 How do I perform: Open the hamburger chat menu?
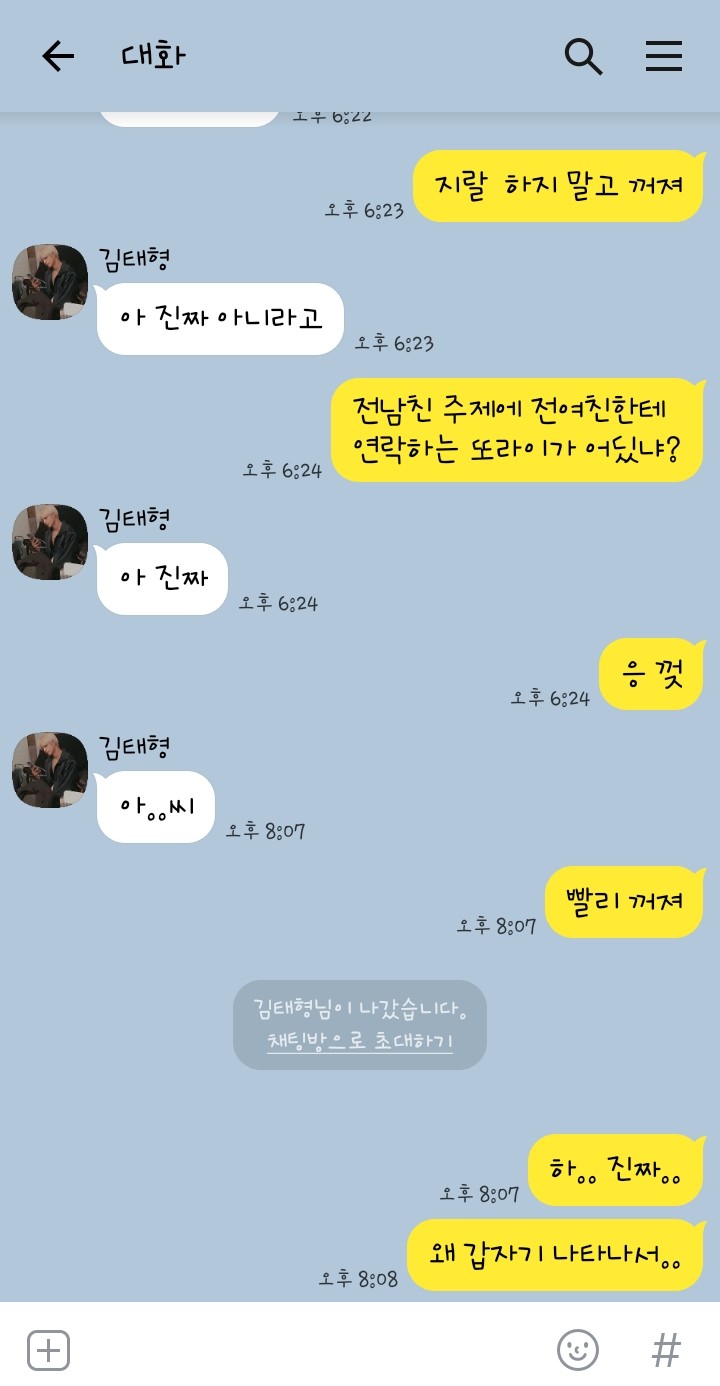[x=663, y=56]
